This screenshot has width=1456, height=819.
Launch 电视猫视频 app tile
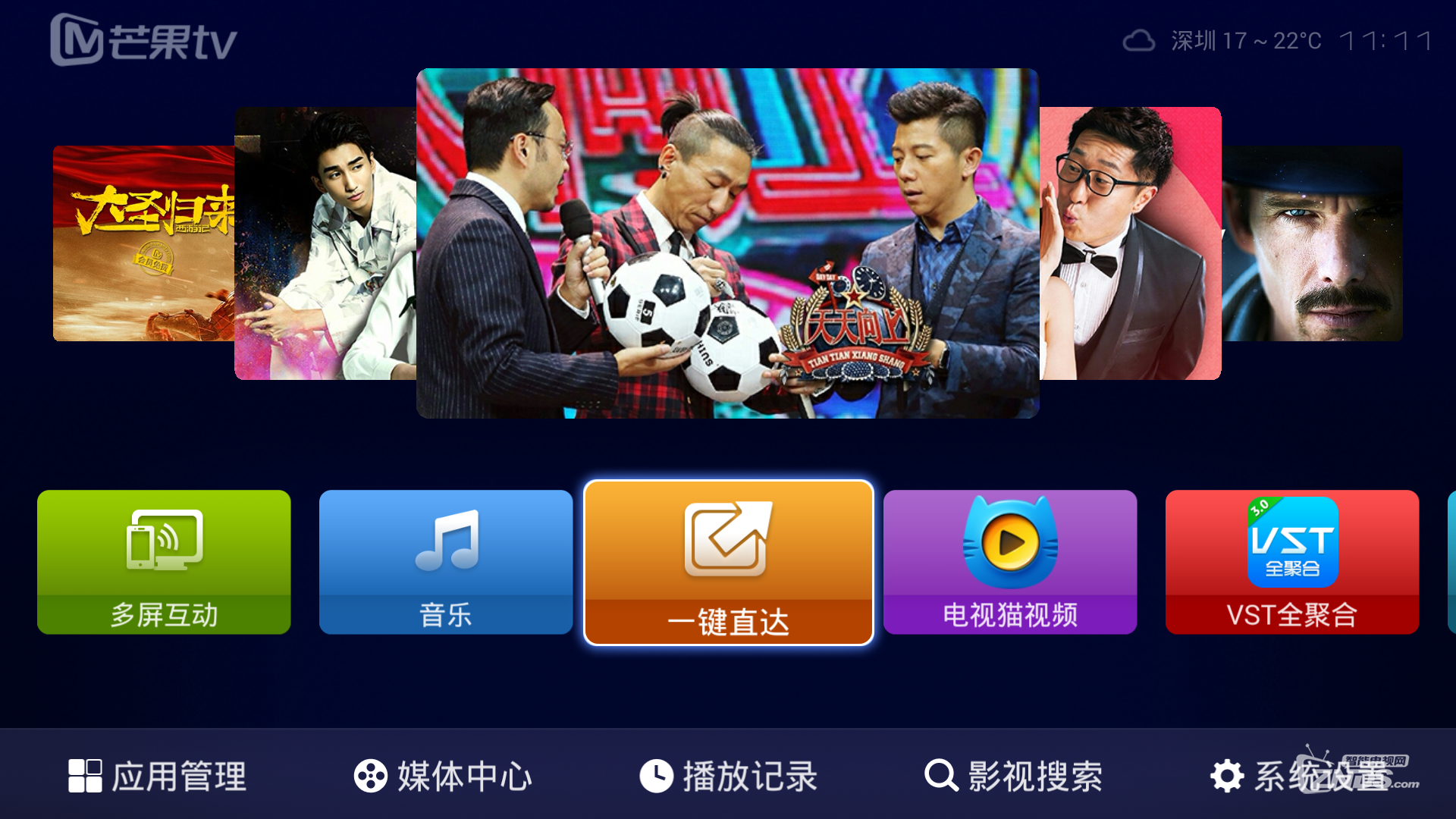1010,561
